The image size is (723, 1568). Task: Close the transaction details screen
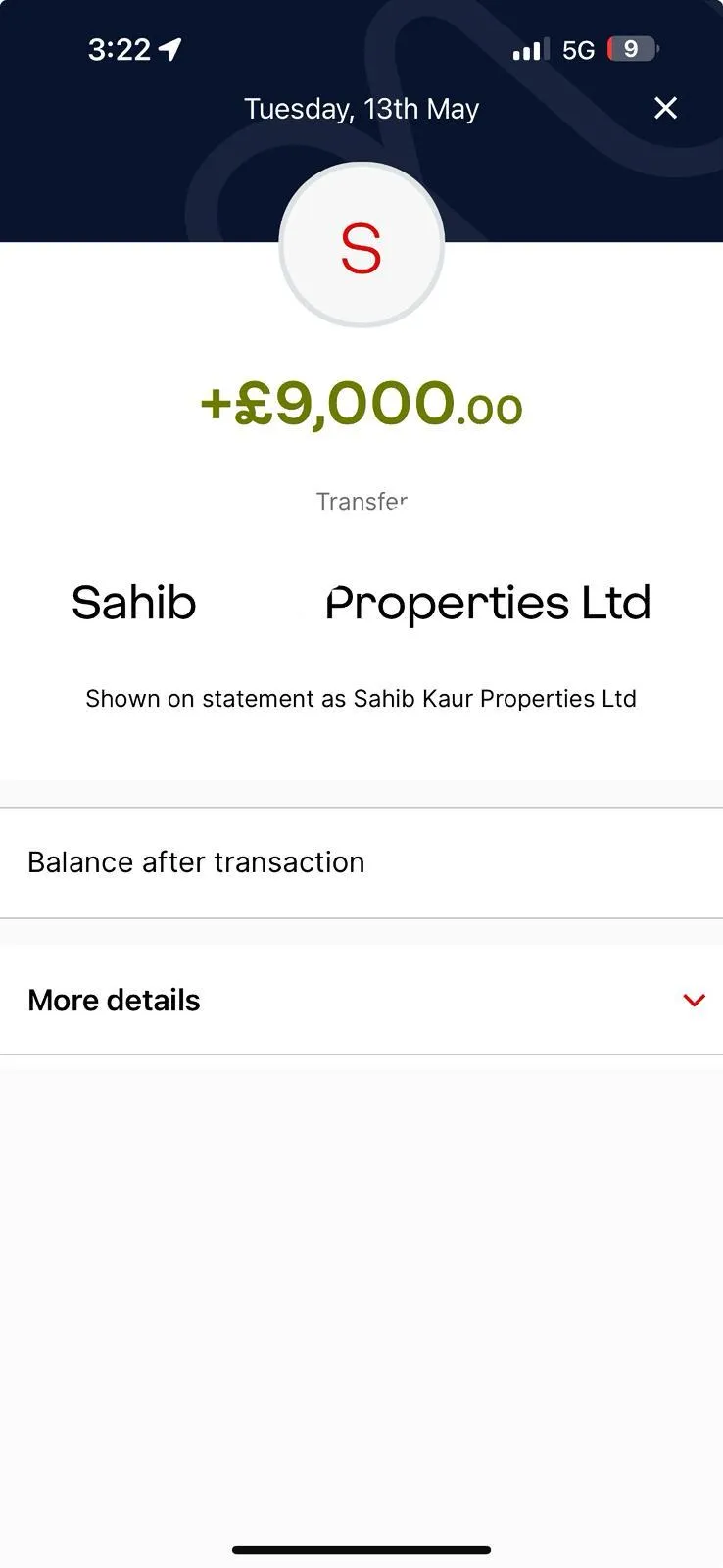coord(665,108)
